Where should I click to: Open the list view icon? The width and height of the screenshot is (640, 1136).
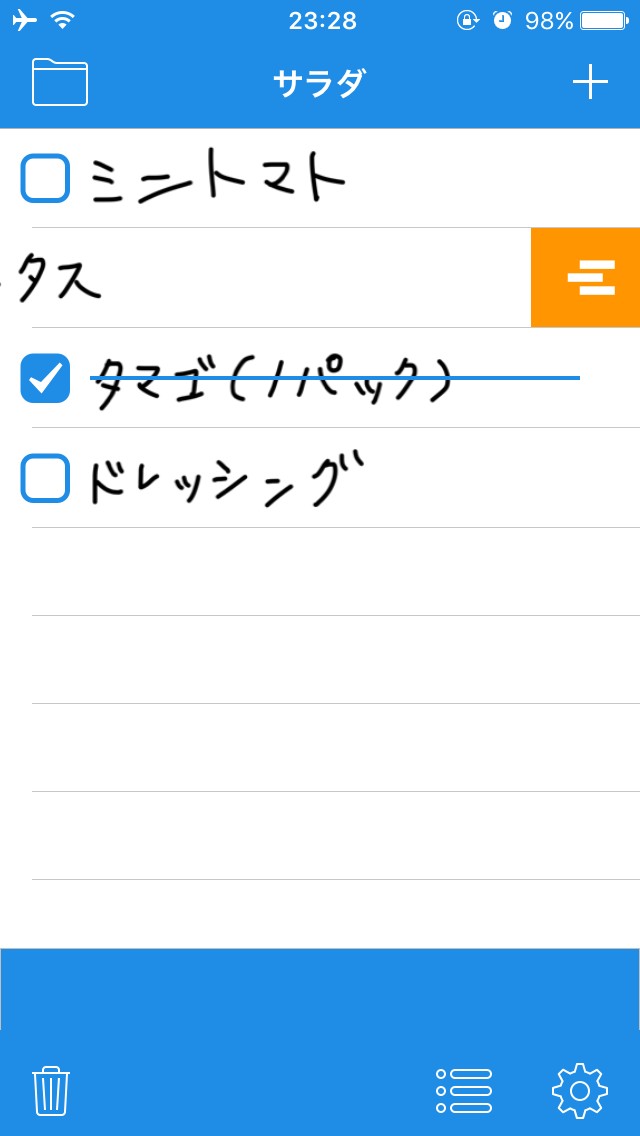pos(464,1090)
